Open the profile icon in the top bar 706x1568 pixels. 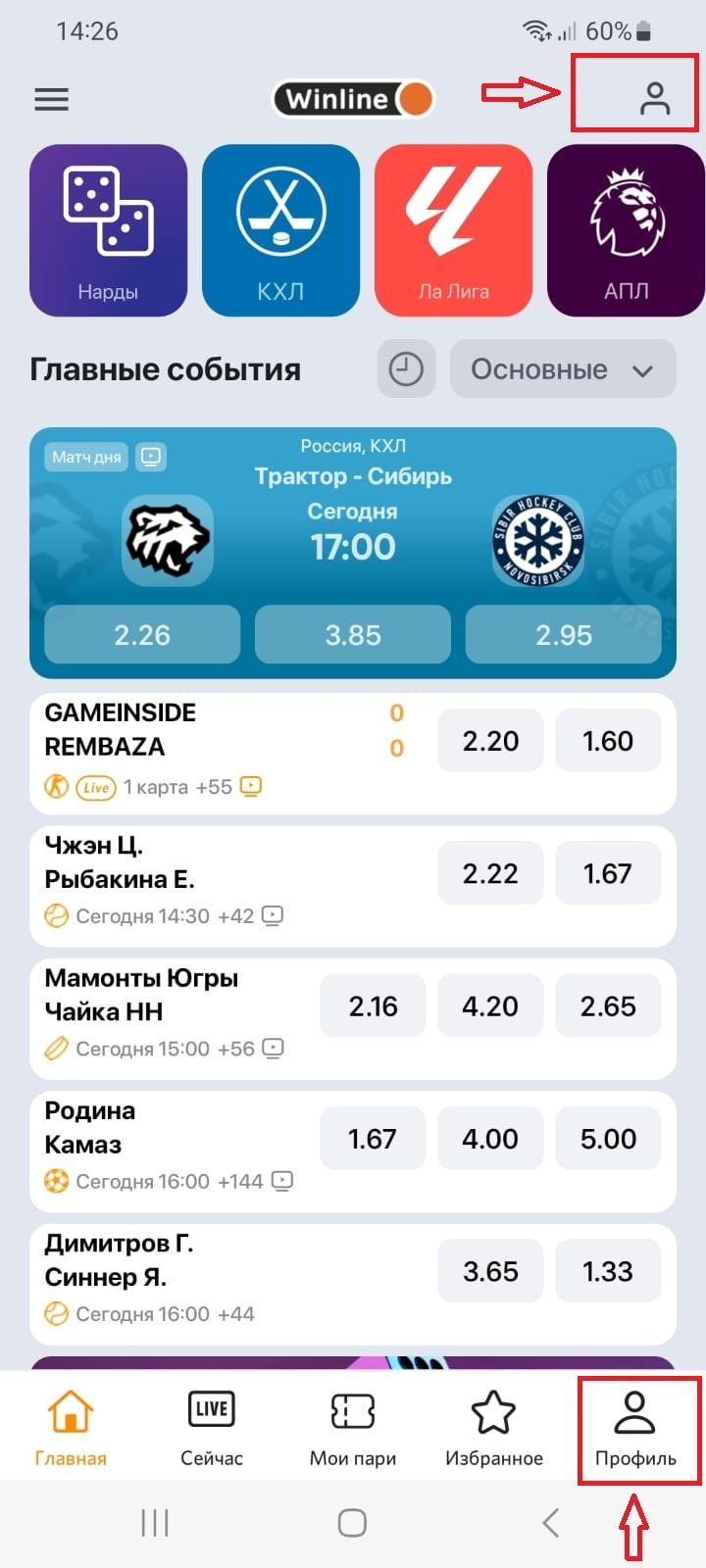click(x=654, y=99)
